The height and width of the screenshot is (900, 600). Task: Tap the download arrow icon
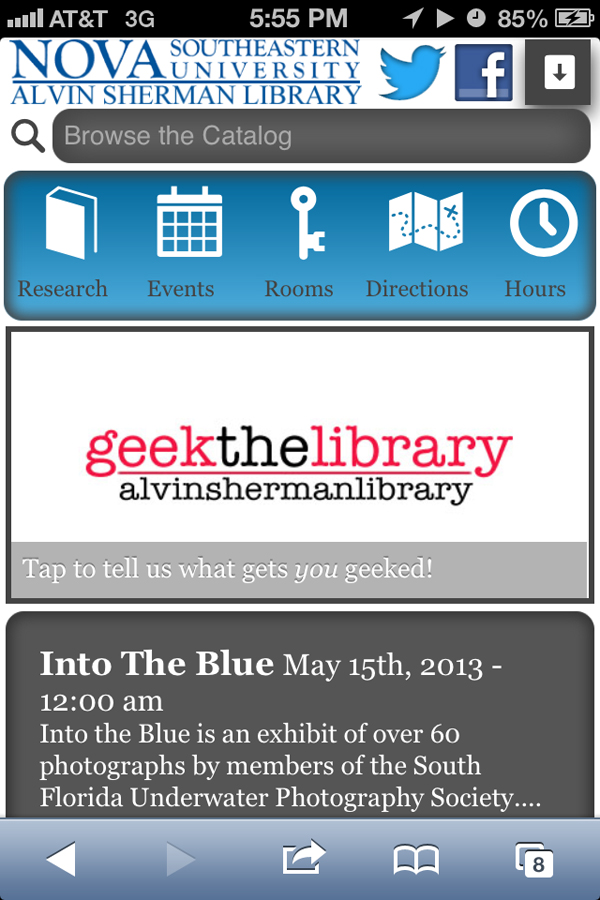click(559, 72)
